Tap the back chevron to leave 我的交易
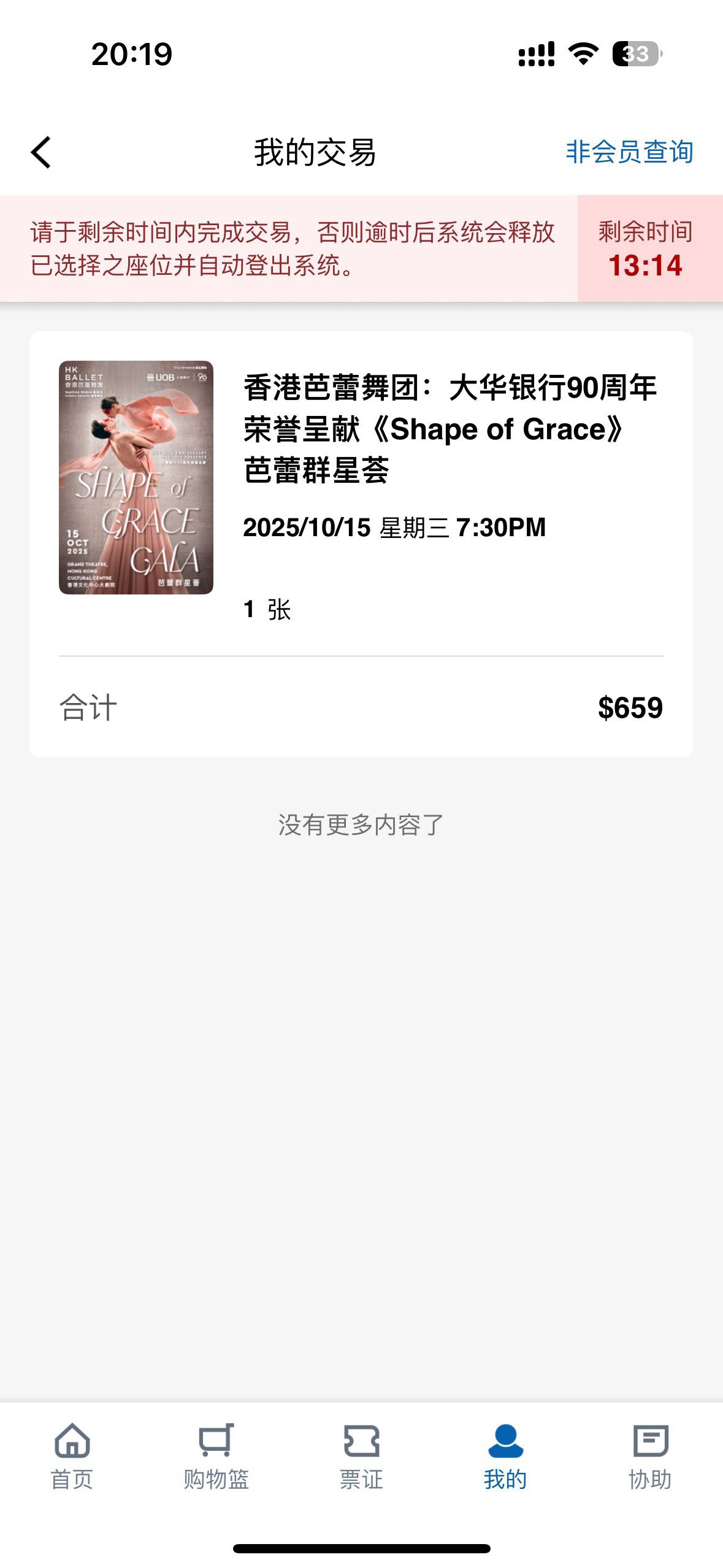This screenshot has height=1568, width=723. pyautogui.click(x=40, y=152)
